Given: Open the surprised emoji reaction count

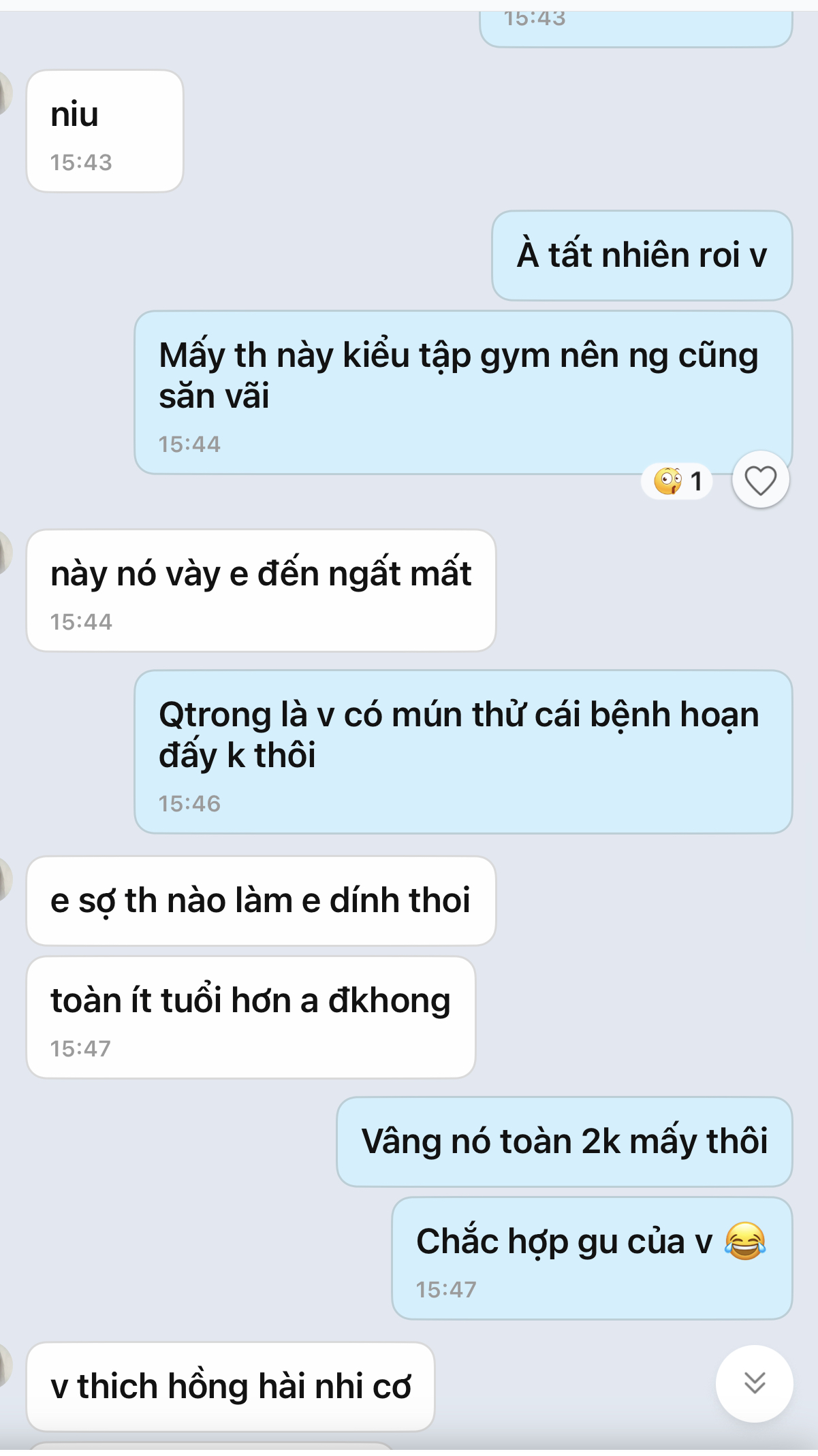Looking at the screenshot, I should (x=677, y=481).
